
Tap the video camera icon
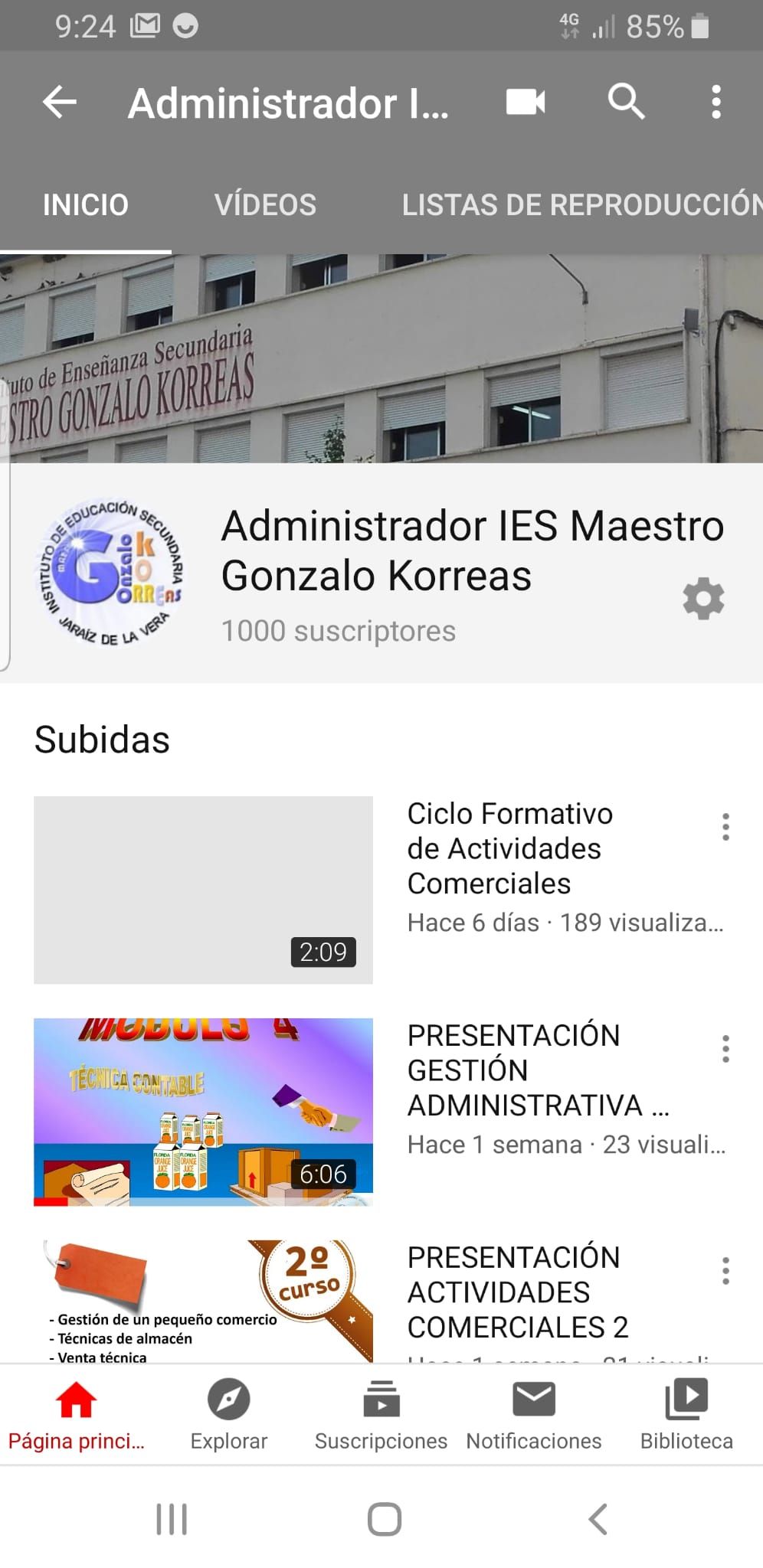(x=526, y=102)
